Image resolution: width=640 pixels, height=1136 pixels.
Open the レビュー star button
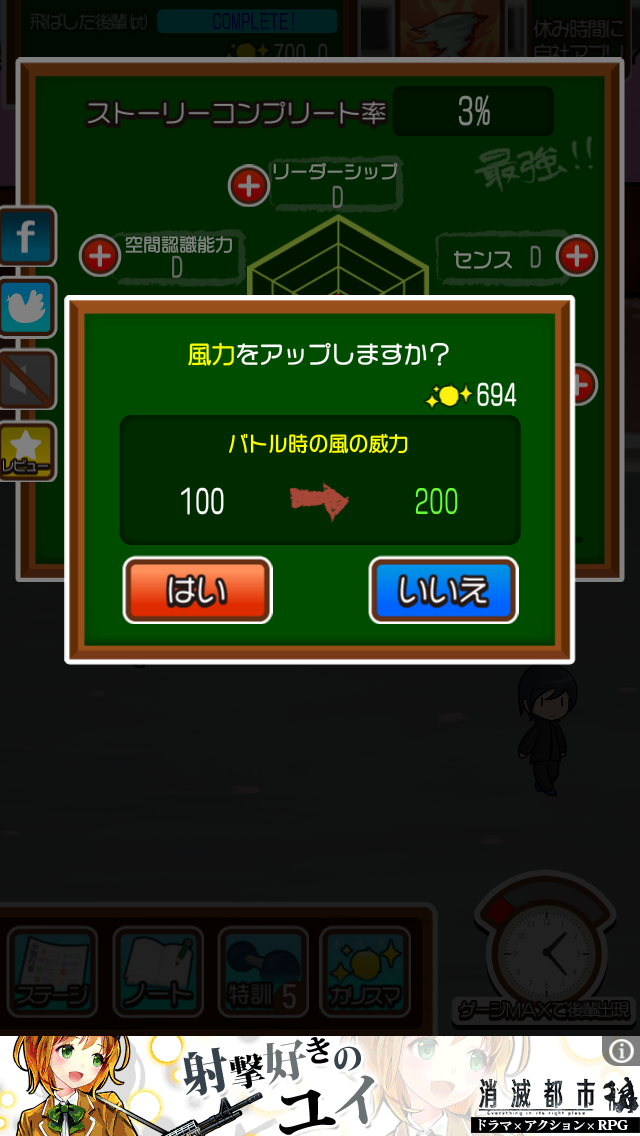27,451
